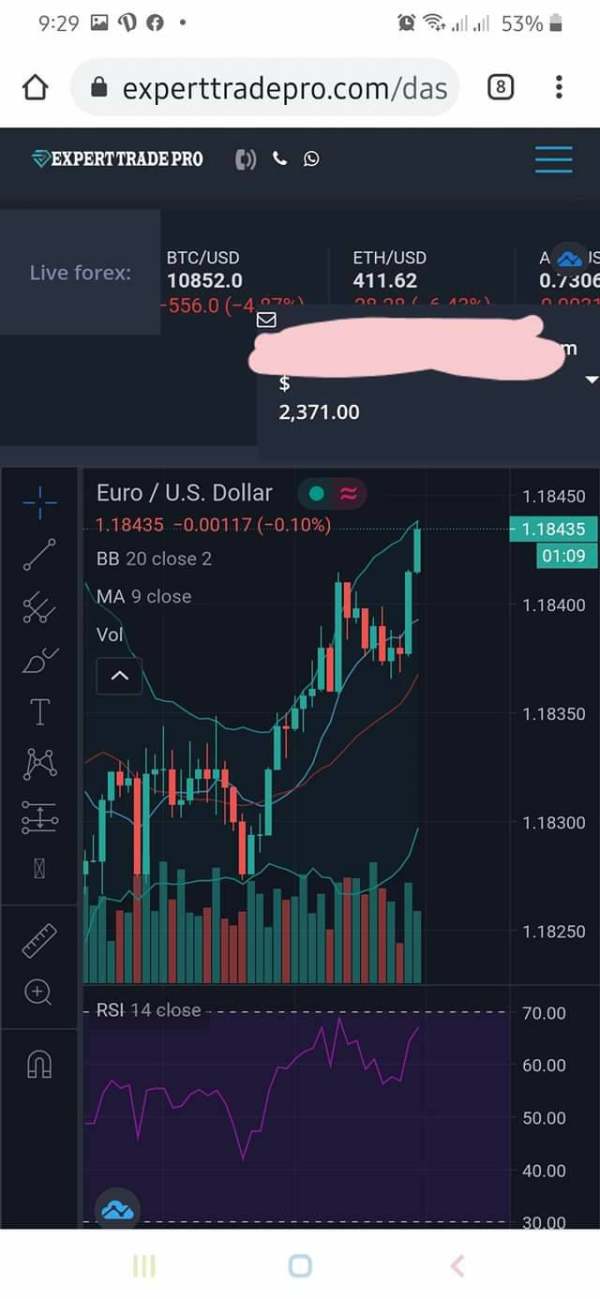
Task: Tap the experttradepro.com address bar
Action: pos(265,88)
